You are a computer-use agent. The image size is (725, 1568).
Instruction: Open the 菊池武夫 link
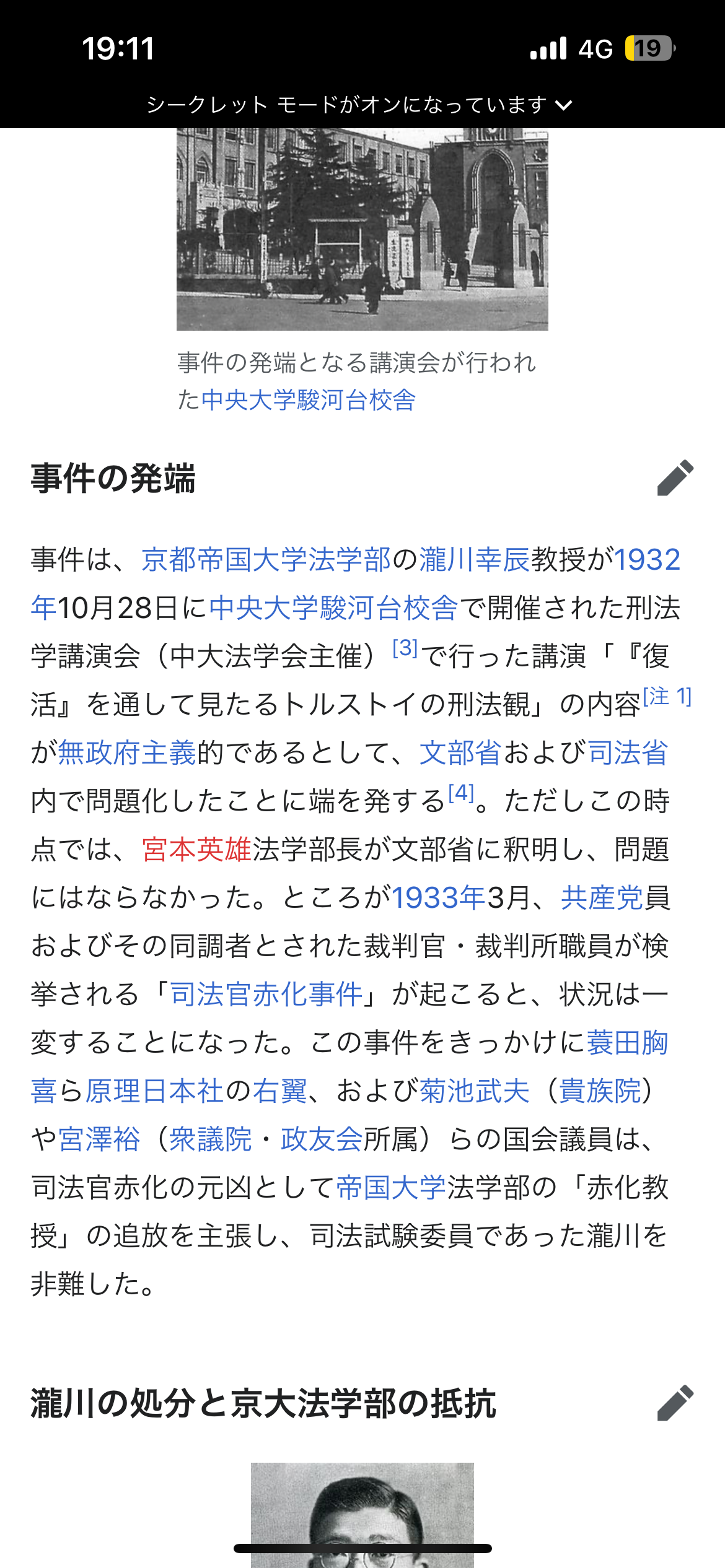click(x=475, y=1091)
